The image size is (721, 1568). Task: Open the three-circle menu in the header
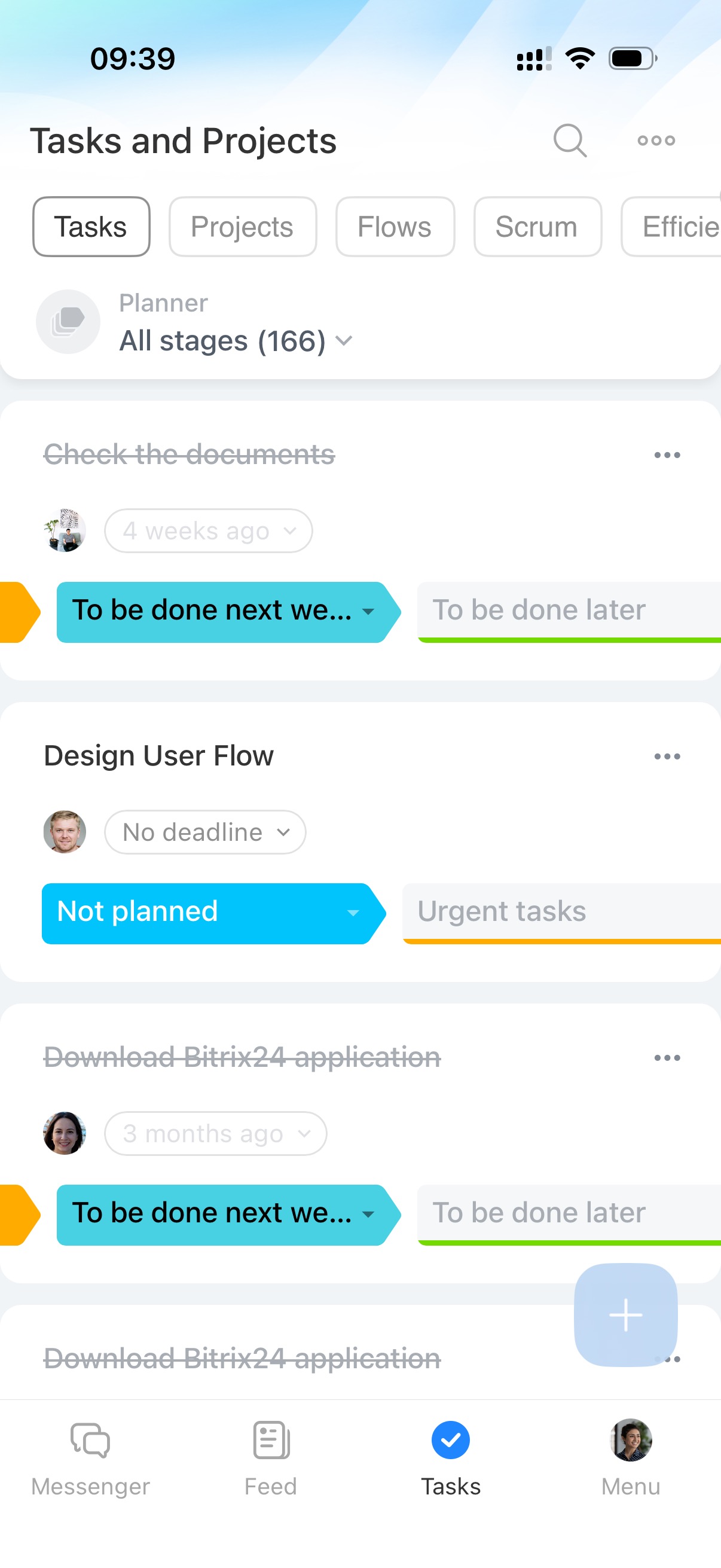pyautogui.click(x=655, y=141)
